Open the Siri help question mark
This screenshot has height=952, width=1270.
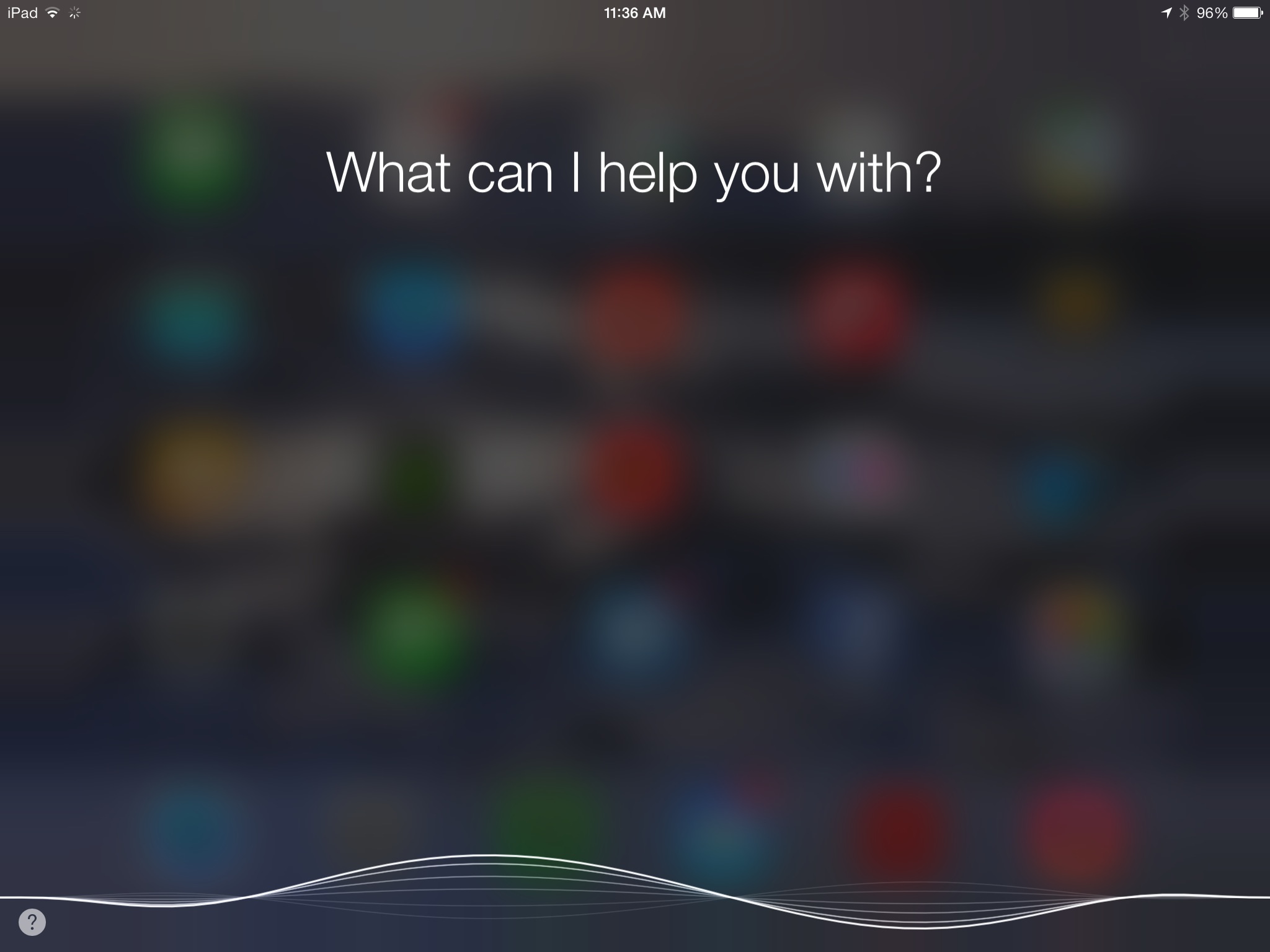[x=32, y=922]
